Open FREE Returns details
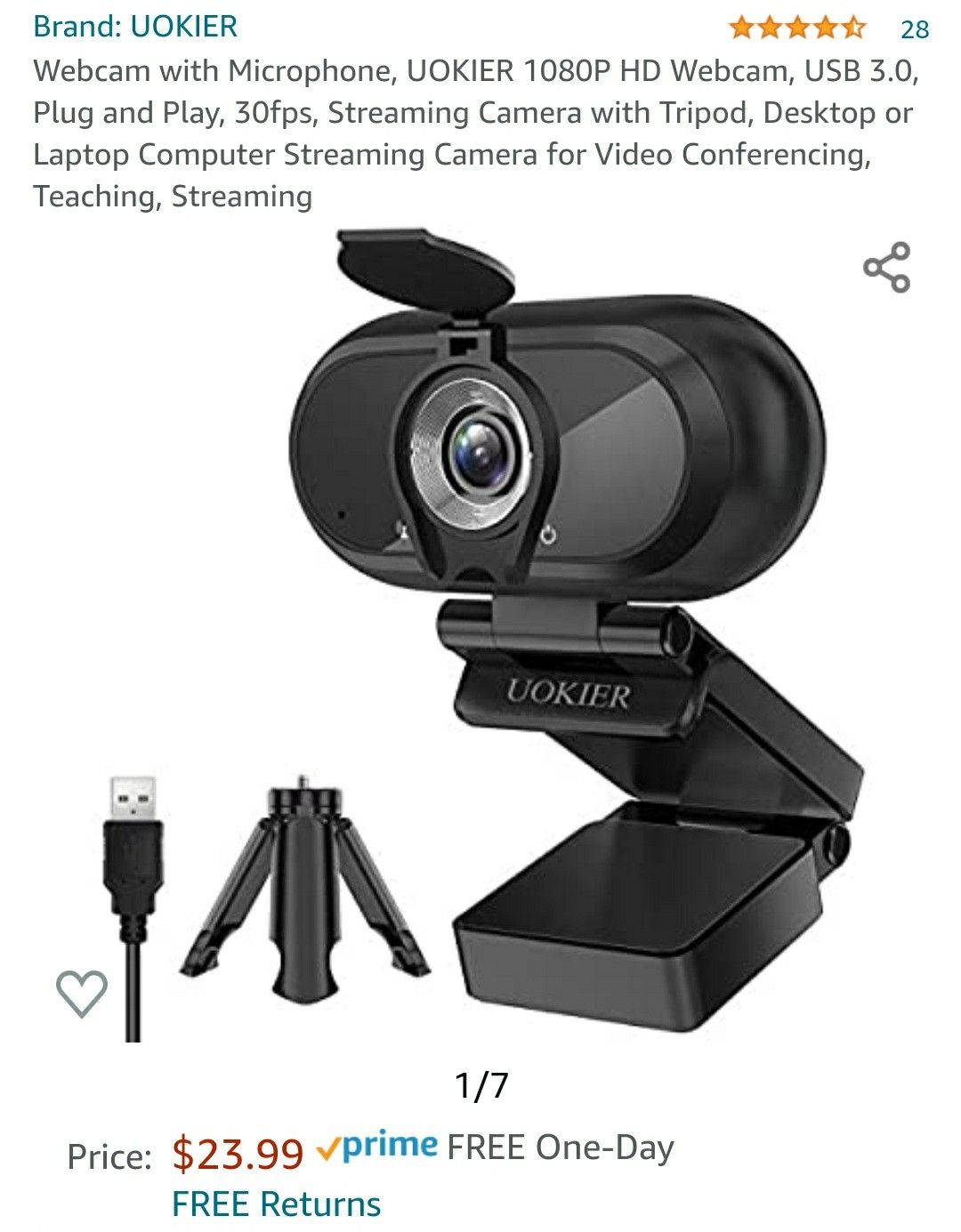Screen dimensions: 961x1232 pyautogui.click(x=276, y=1204)
